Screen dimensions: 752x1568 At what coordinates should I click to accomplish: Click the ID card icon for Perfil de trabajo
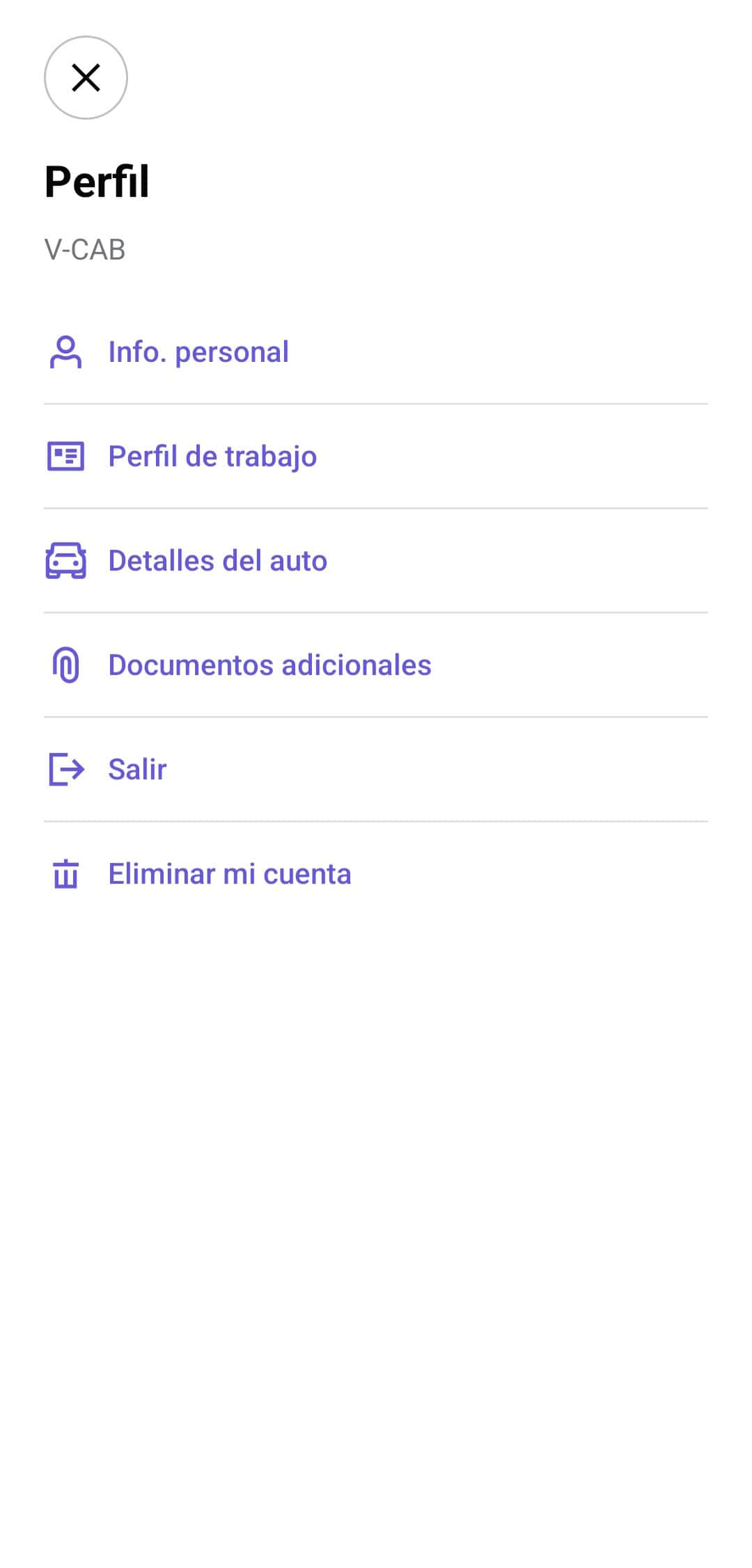[x=65, y=456]
